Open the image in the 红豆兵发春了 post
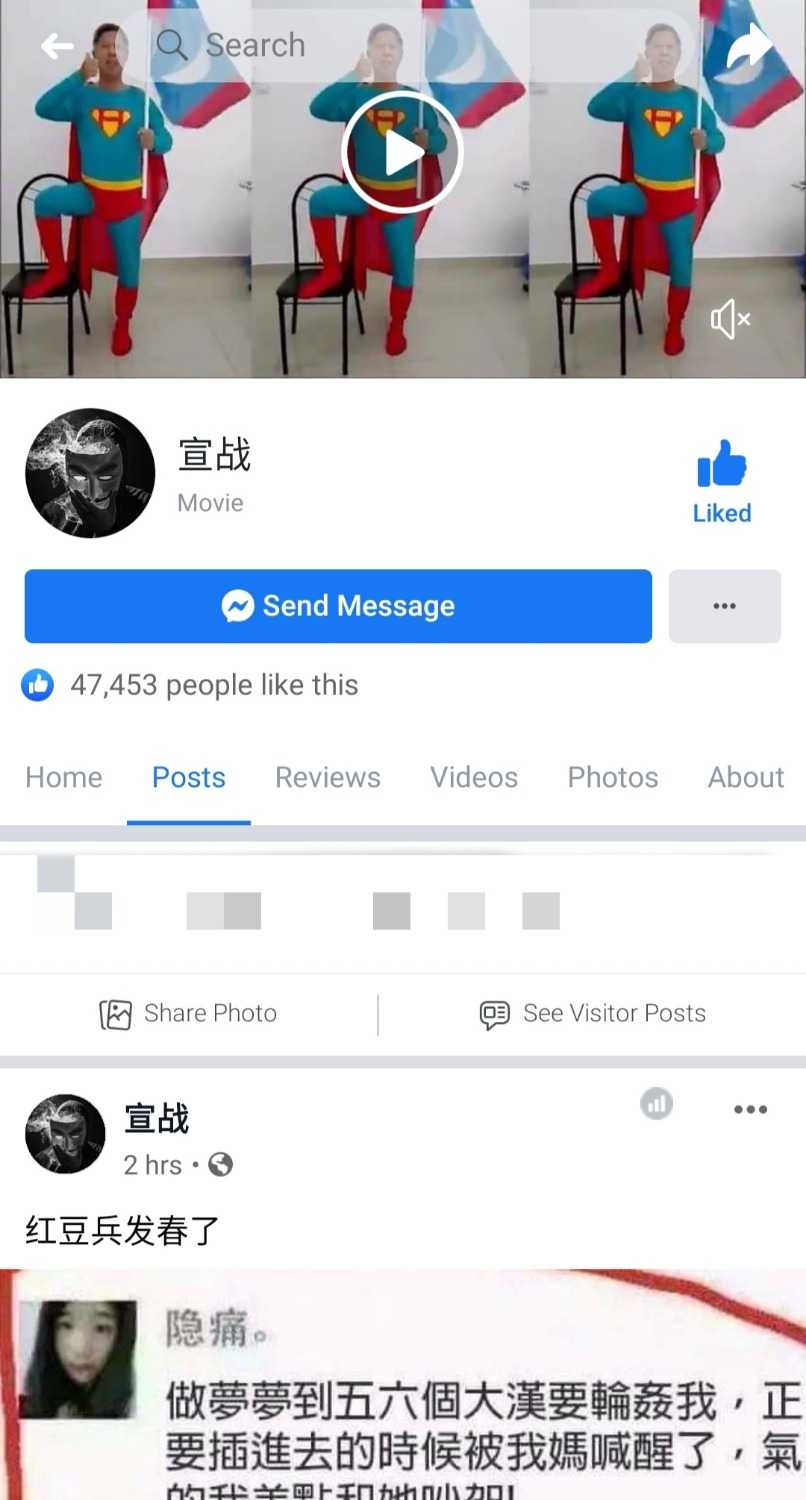The height and width of the screenshot is (1500, 806). click(402, 1390)
